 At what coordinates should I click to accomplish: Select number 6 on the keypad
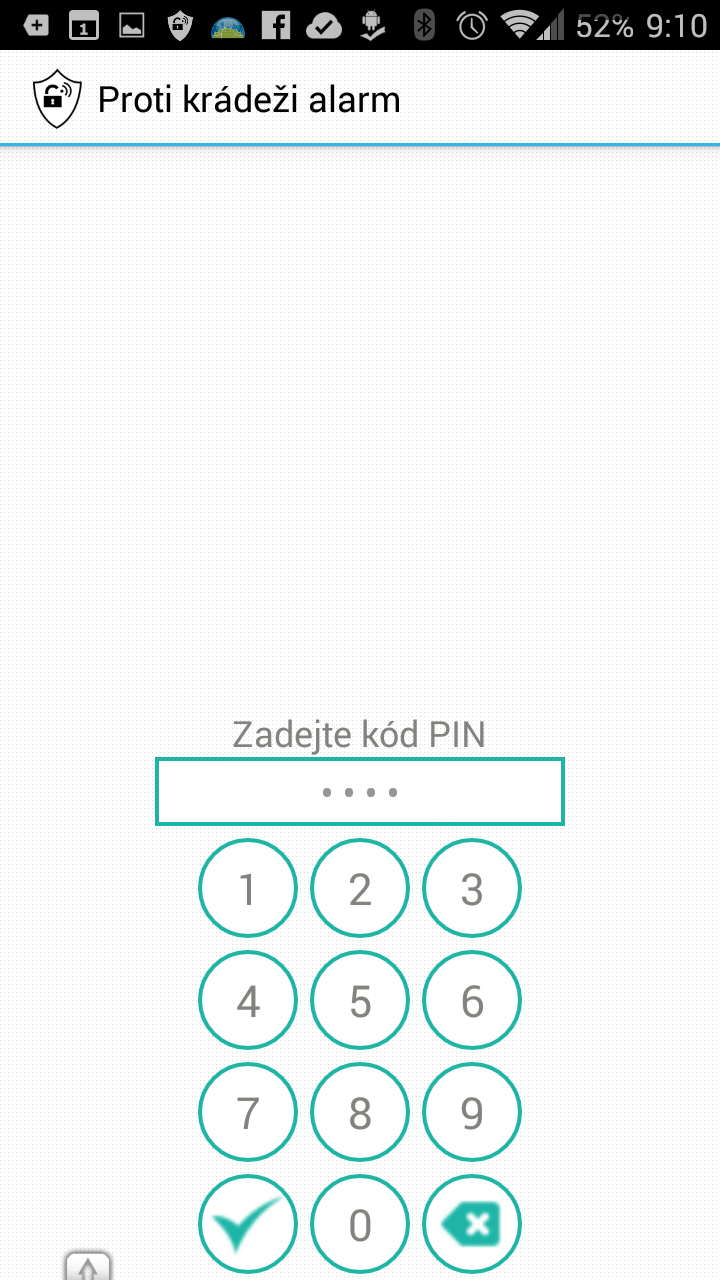point(472,1000)
